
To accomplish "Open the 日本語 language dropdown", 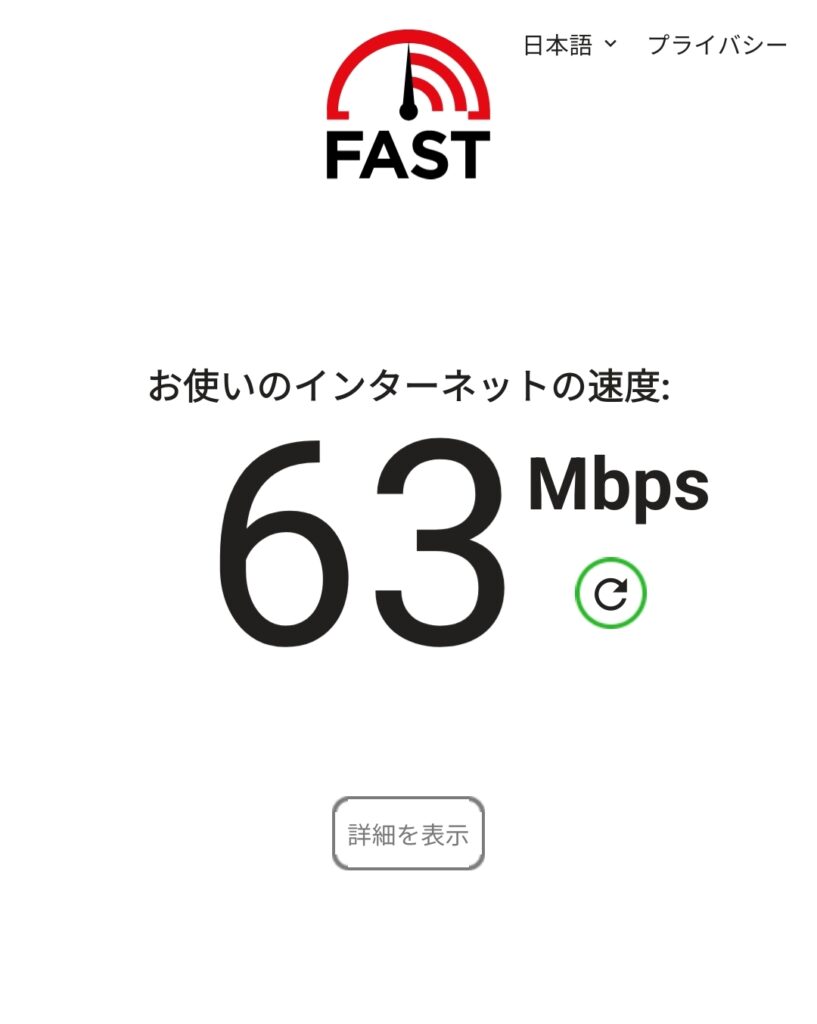I will [x=570, y=45].
